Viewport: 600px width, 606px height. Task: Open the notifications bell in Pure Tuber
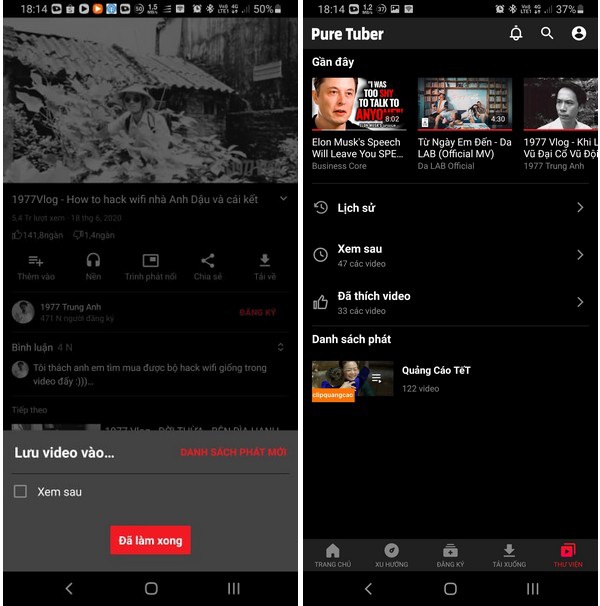point(516,33)
